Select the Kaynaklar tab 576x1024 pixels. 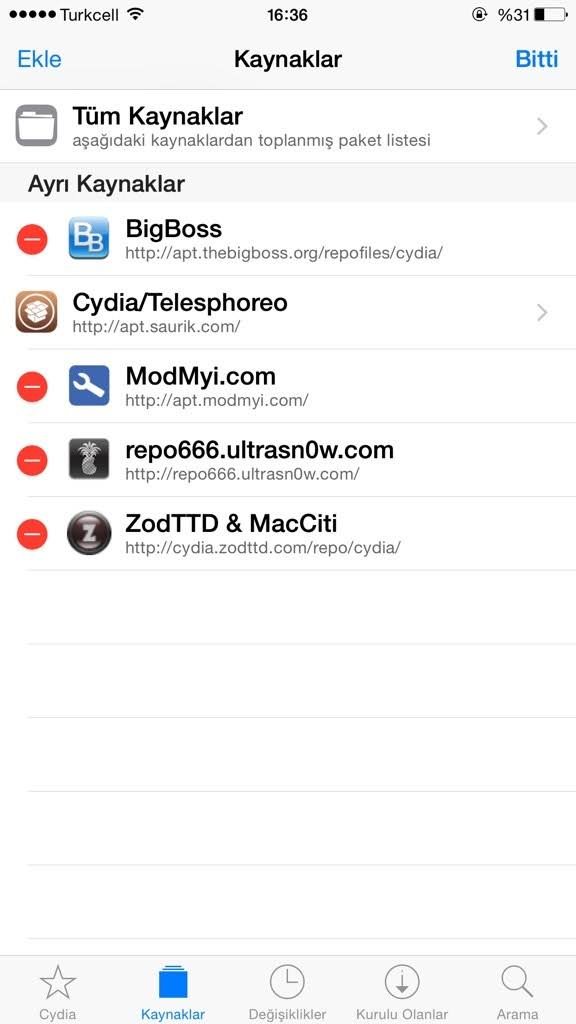[173, 991]
